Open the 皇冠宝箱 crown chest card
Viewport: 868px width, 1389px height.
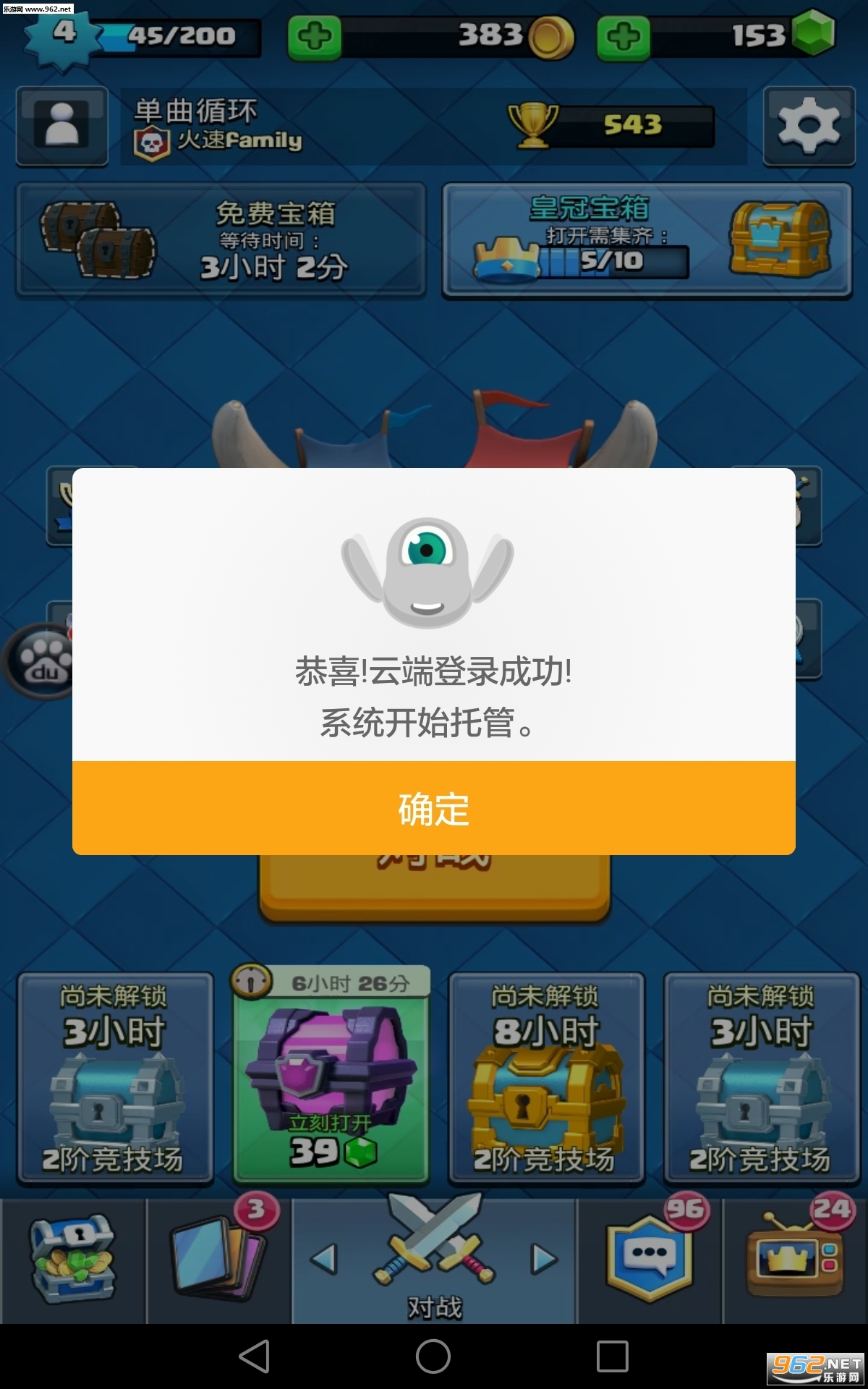click(x=647, y=240)
